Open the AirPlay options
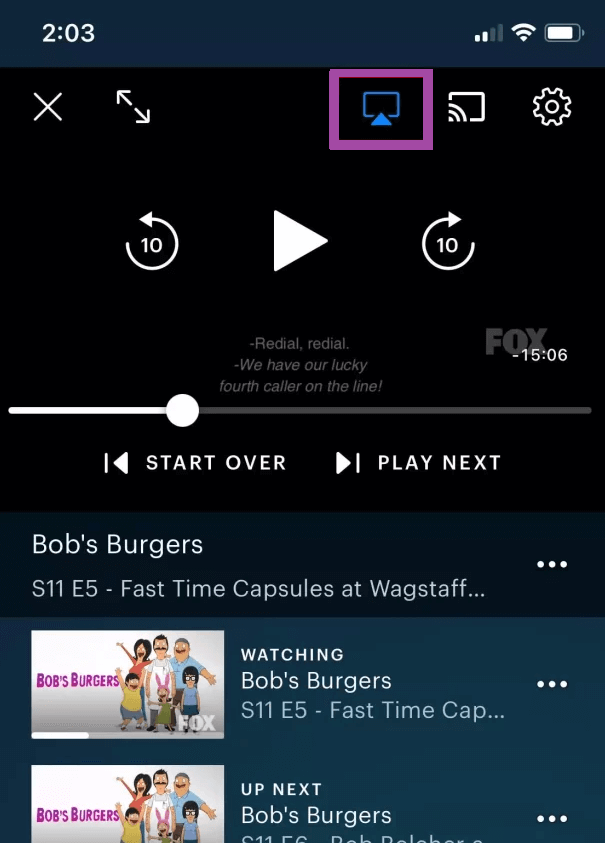605x843 pixels. tap(381, 108)
